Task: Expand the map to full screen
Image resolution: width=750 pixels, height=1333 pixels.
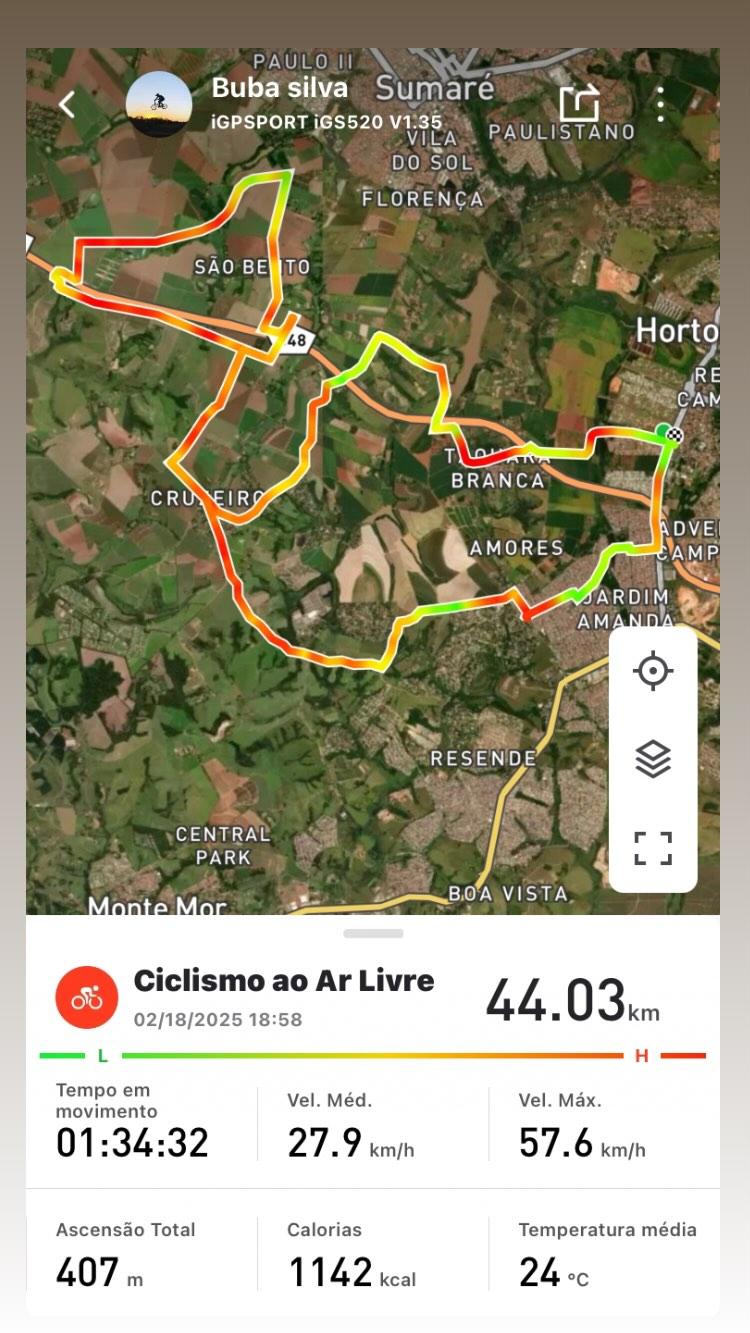Action: coord(653,848)
